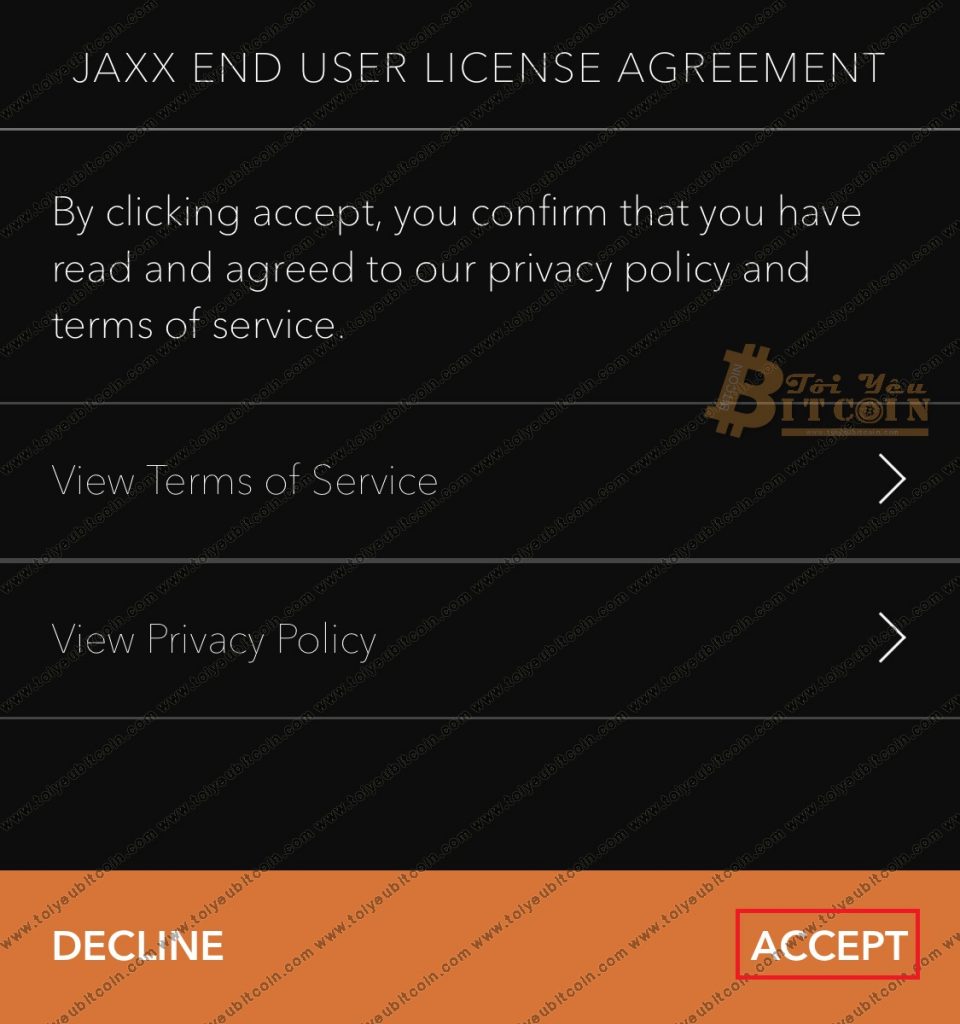The width and height of the screenshot is (960, 1024).
Task: Accept the license agreement
Action: coord(828,945)
